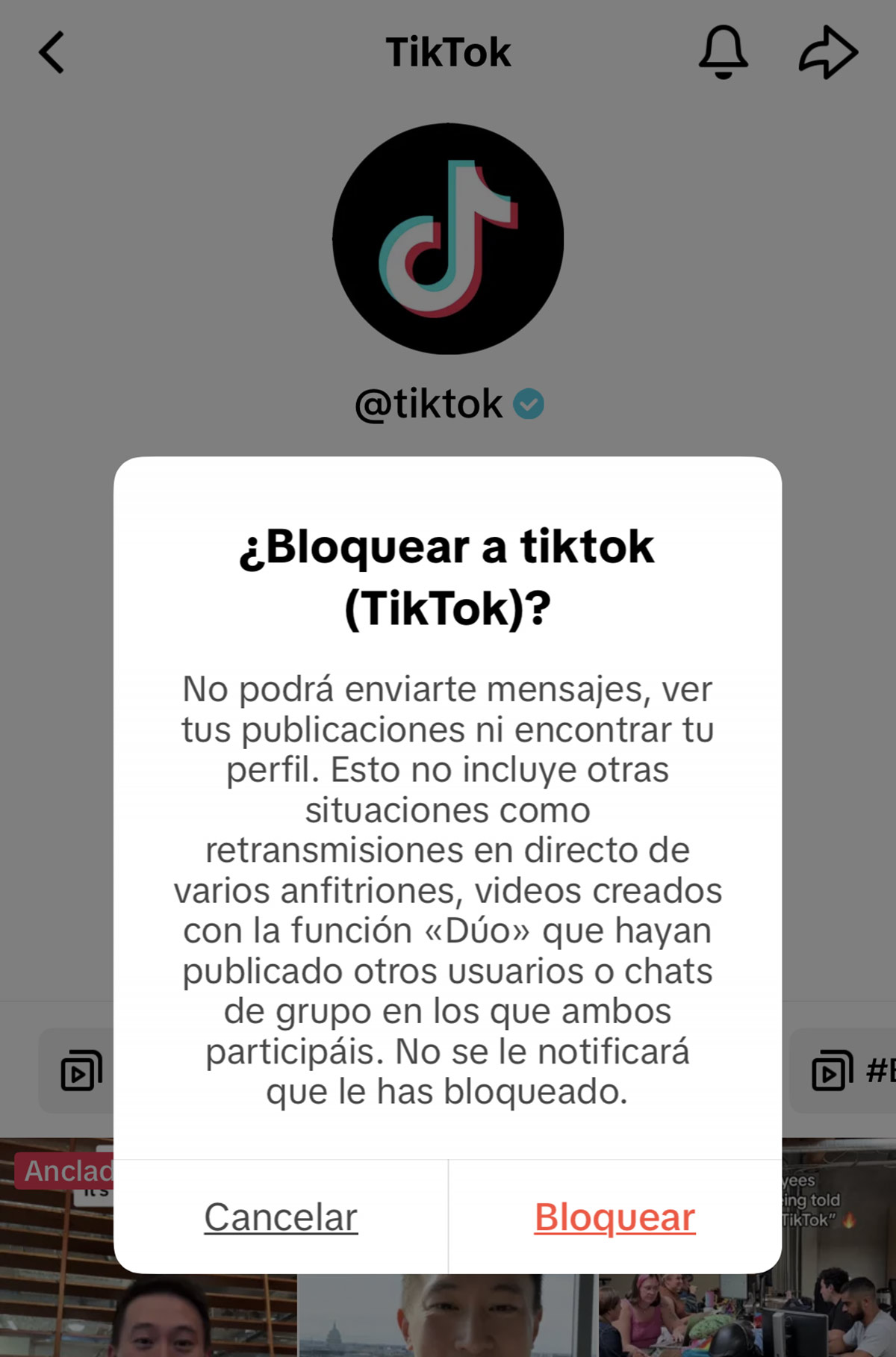Go back with the left chevron arrow
The image size is (896, 1357).
pyautogui.click(x=52, y=54)
